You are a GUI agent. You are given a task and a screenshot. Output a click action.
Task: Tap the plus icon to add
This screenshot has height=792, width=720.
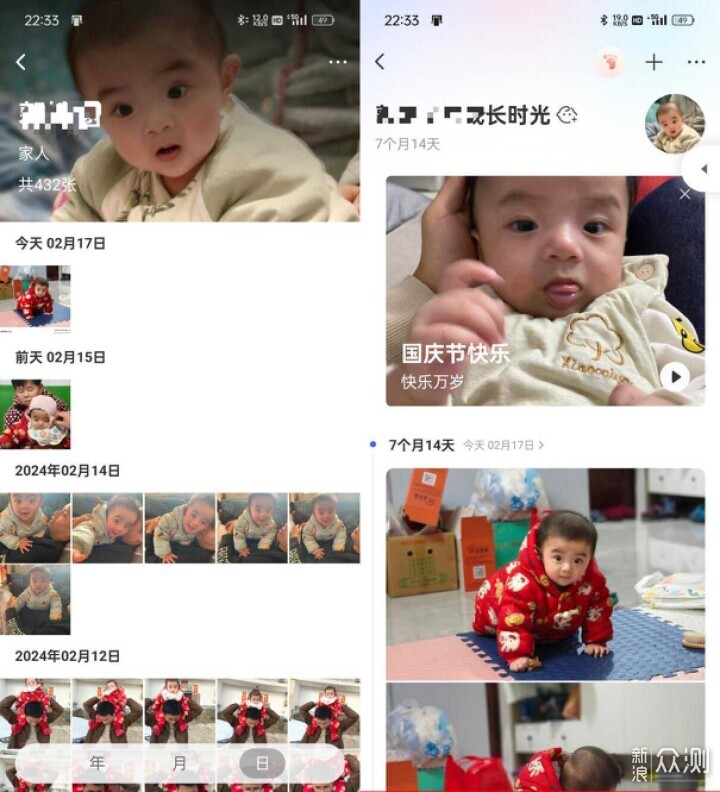pos(654,62)
